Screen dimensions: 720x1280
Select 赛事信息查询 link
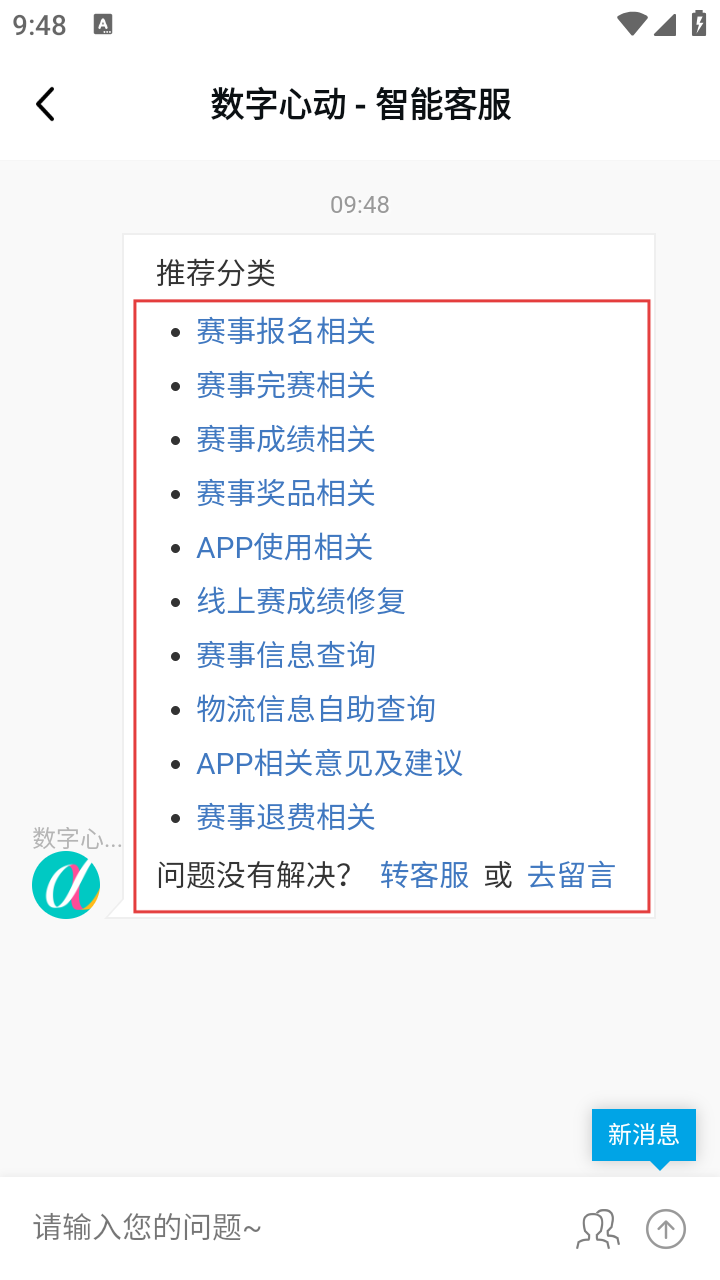pyautogui.click(x=285, y=655)
